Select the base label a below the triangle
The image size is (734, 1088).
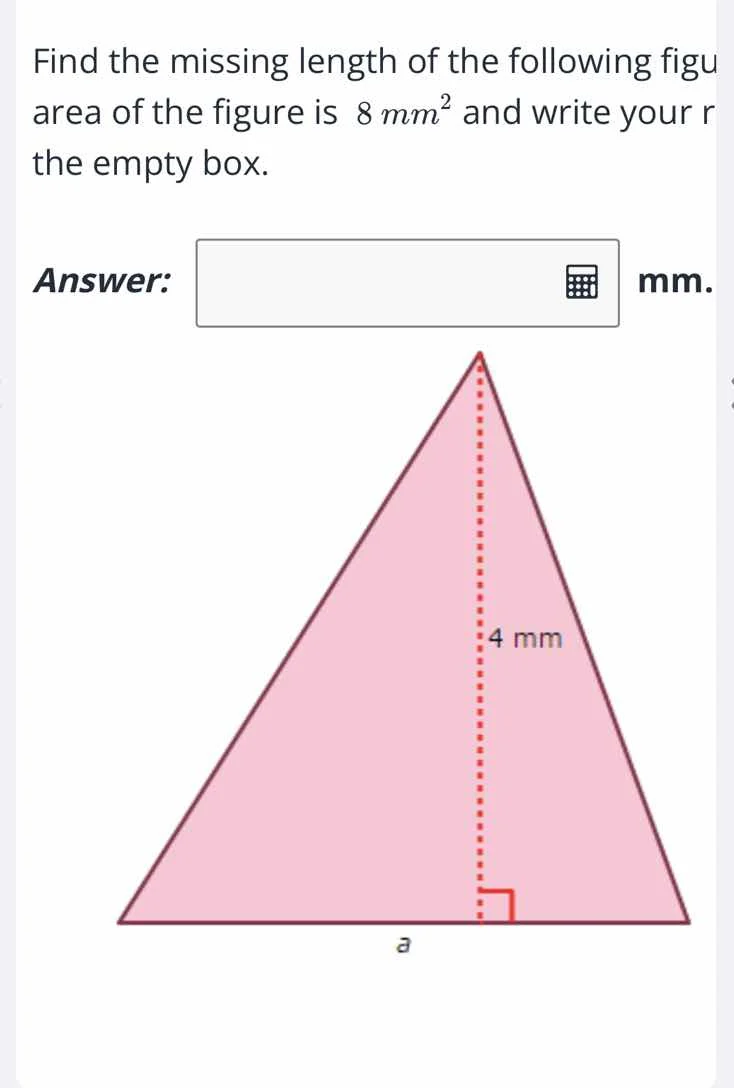pyautogui.click(x=404, y=944)
